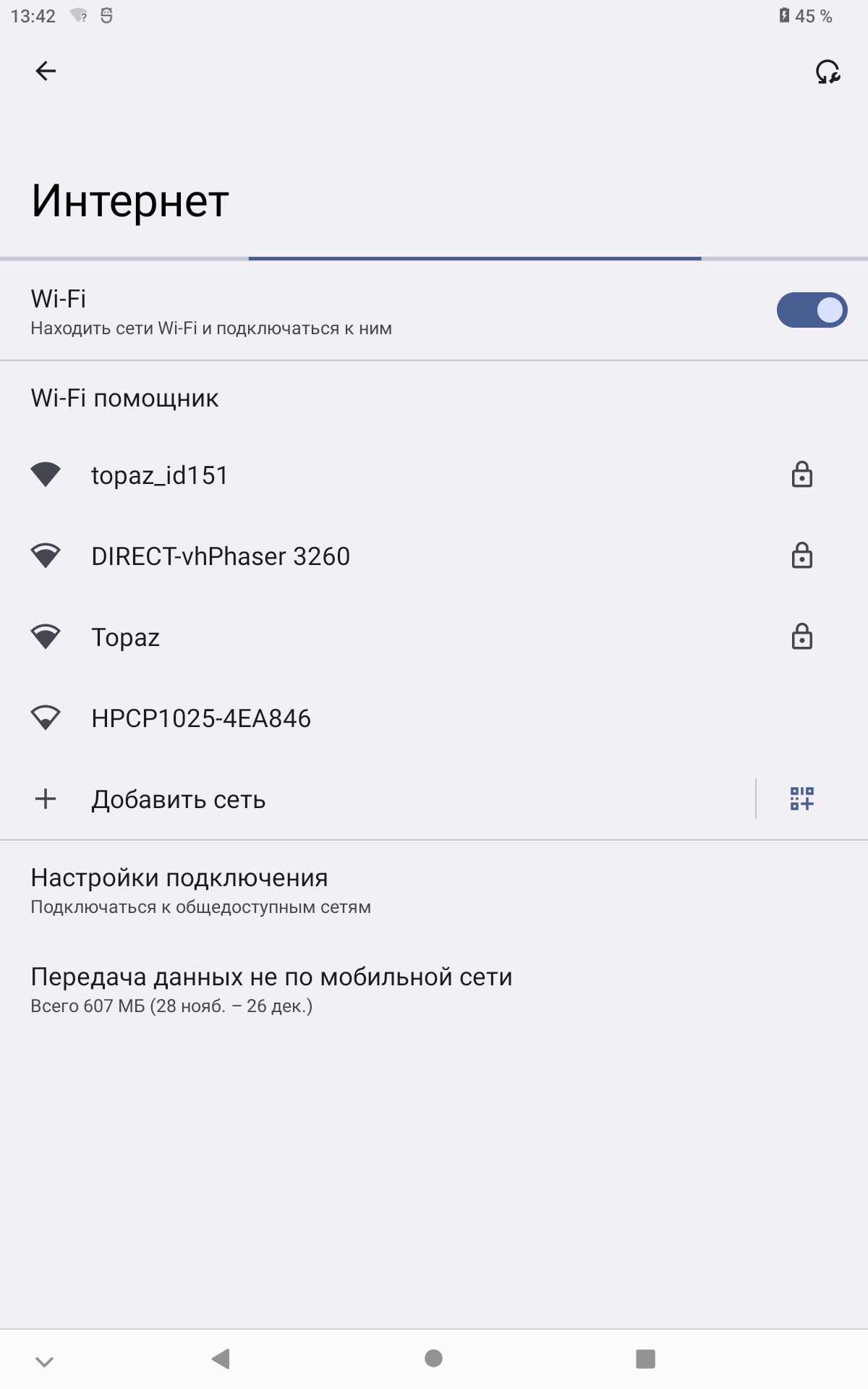Viewport: 868px width, 1389px height.
Task: Scan a QR code to add network
Action: tap(801, 799)
